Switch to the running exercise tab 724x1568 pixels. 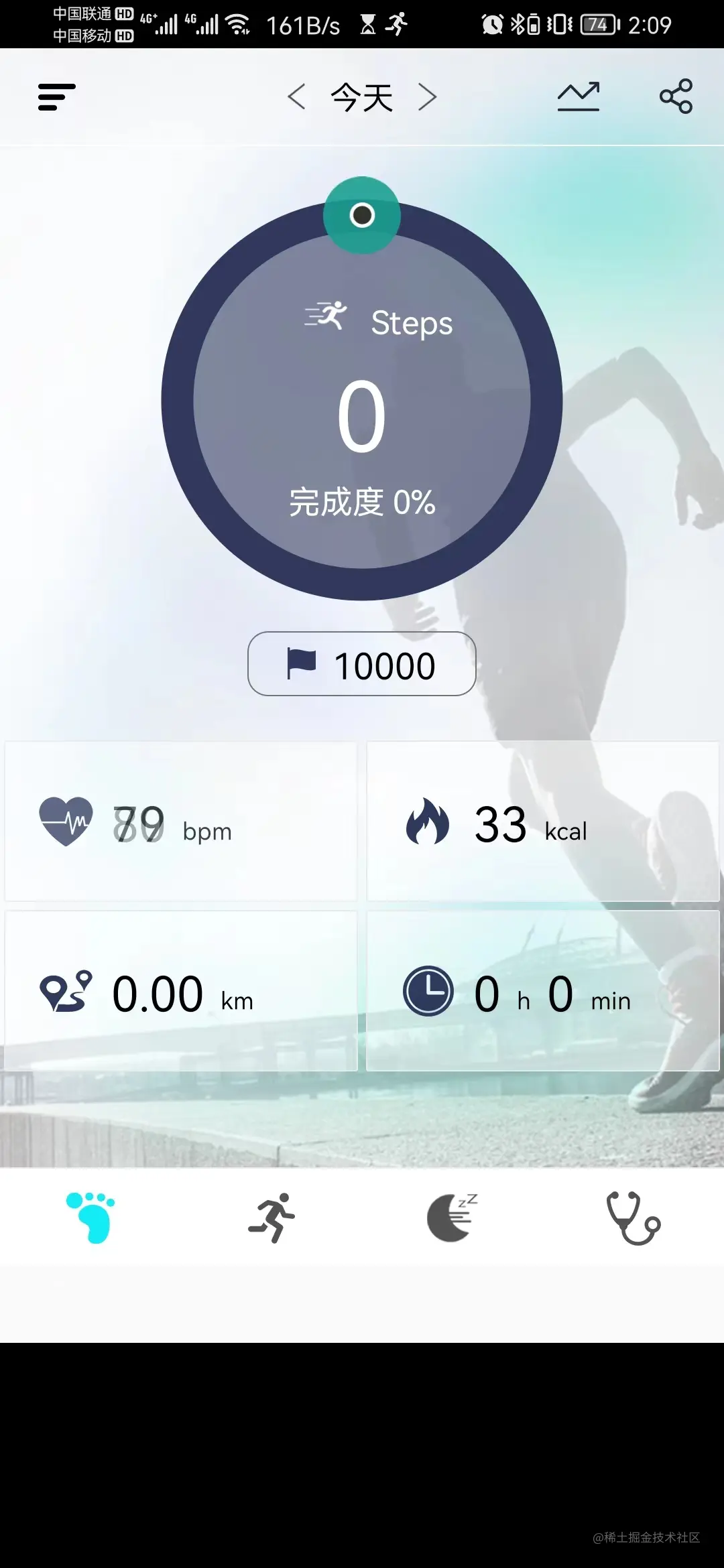tap(271, 1218)
